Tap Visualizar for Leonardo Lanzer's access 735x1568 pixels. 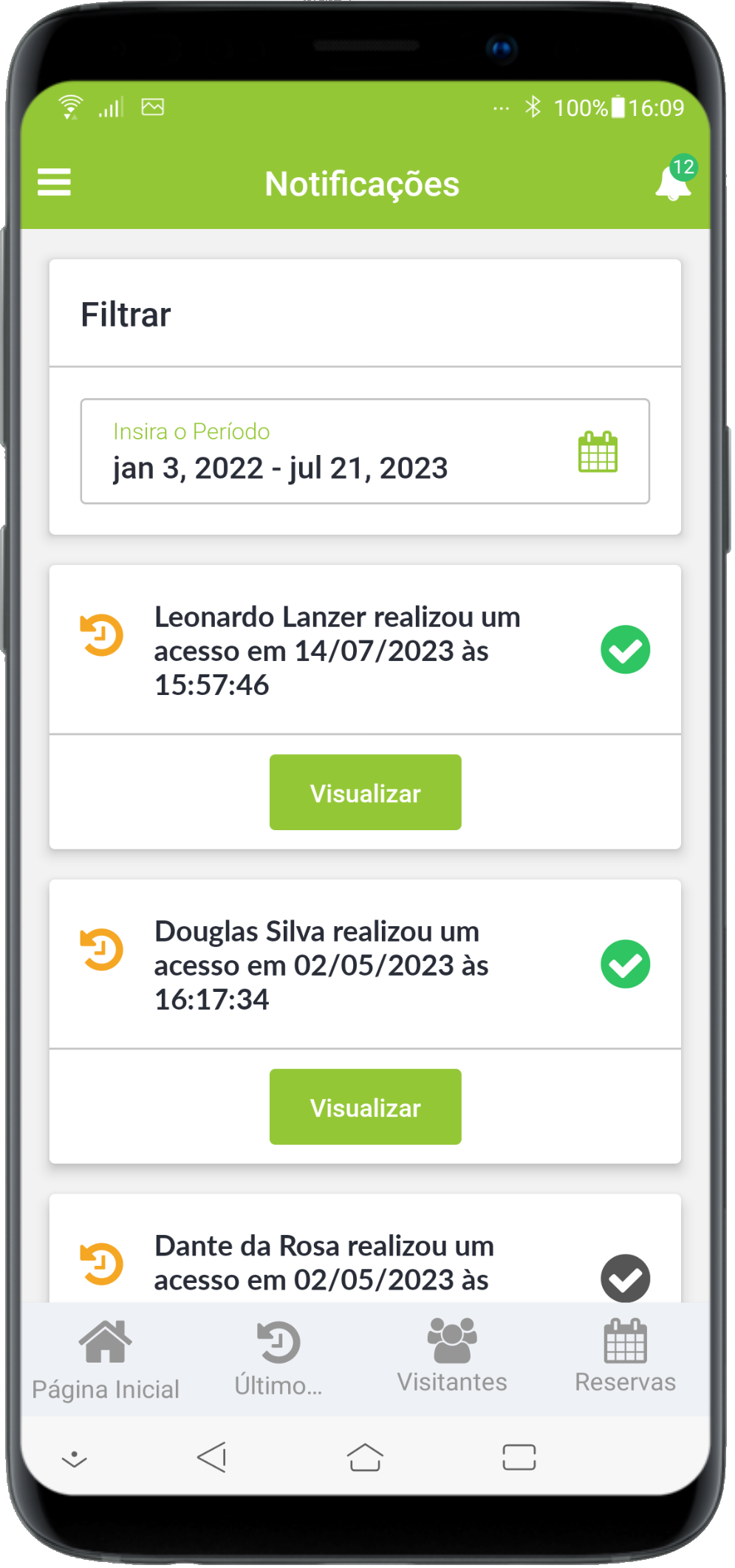(x=366, y=794)
